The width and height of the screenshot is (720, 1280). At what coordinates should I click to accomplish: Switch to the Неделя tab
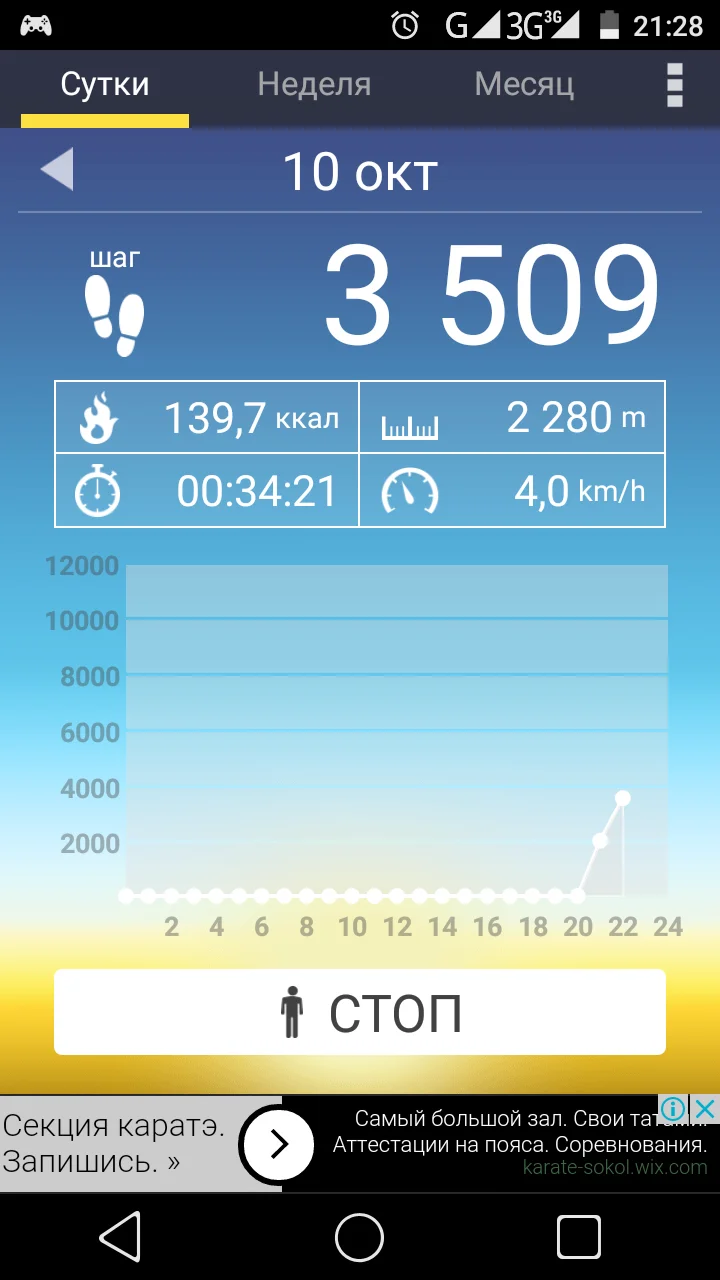click(314, 84)
